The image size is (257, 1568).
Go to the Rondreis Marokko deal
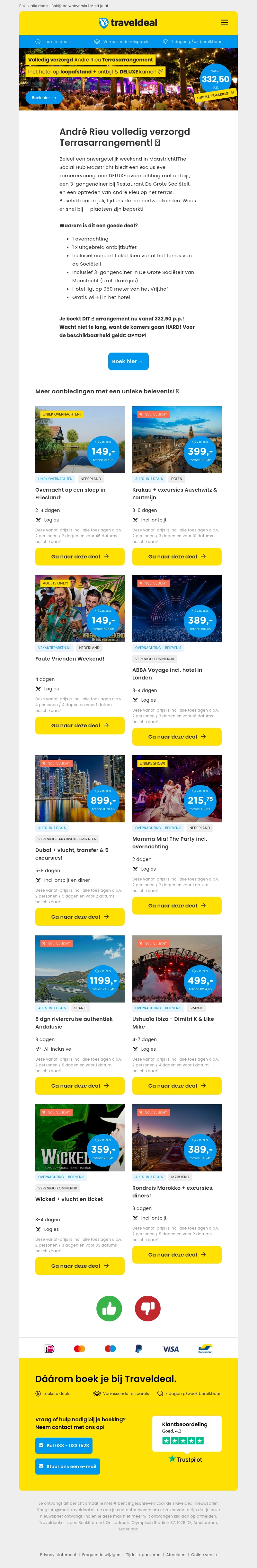coord(177,1255)
